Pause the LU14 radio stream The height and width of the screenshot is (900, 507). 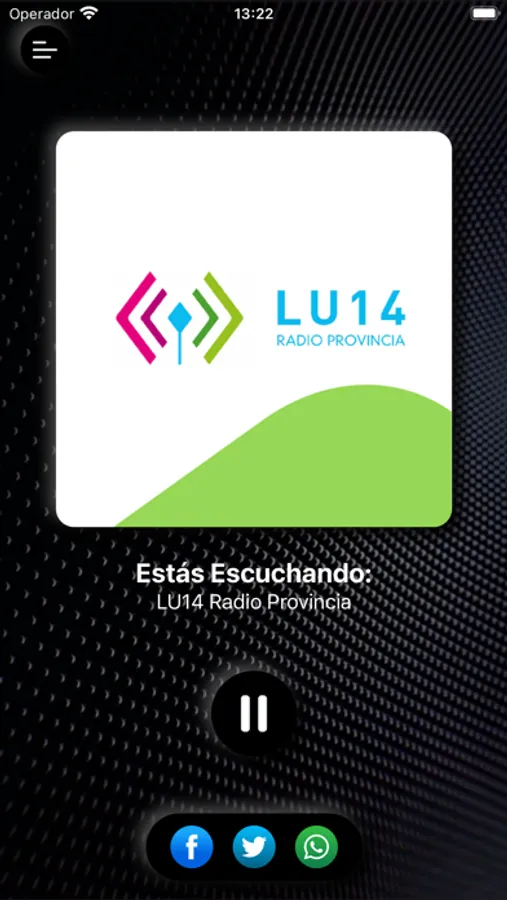[x=254, y=713]
